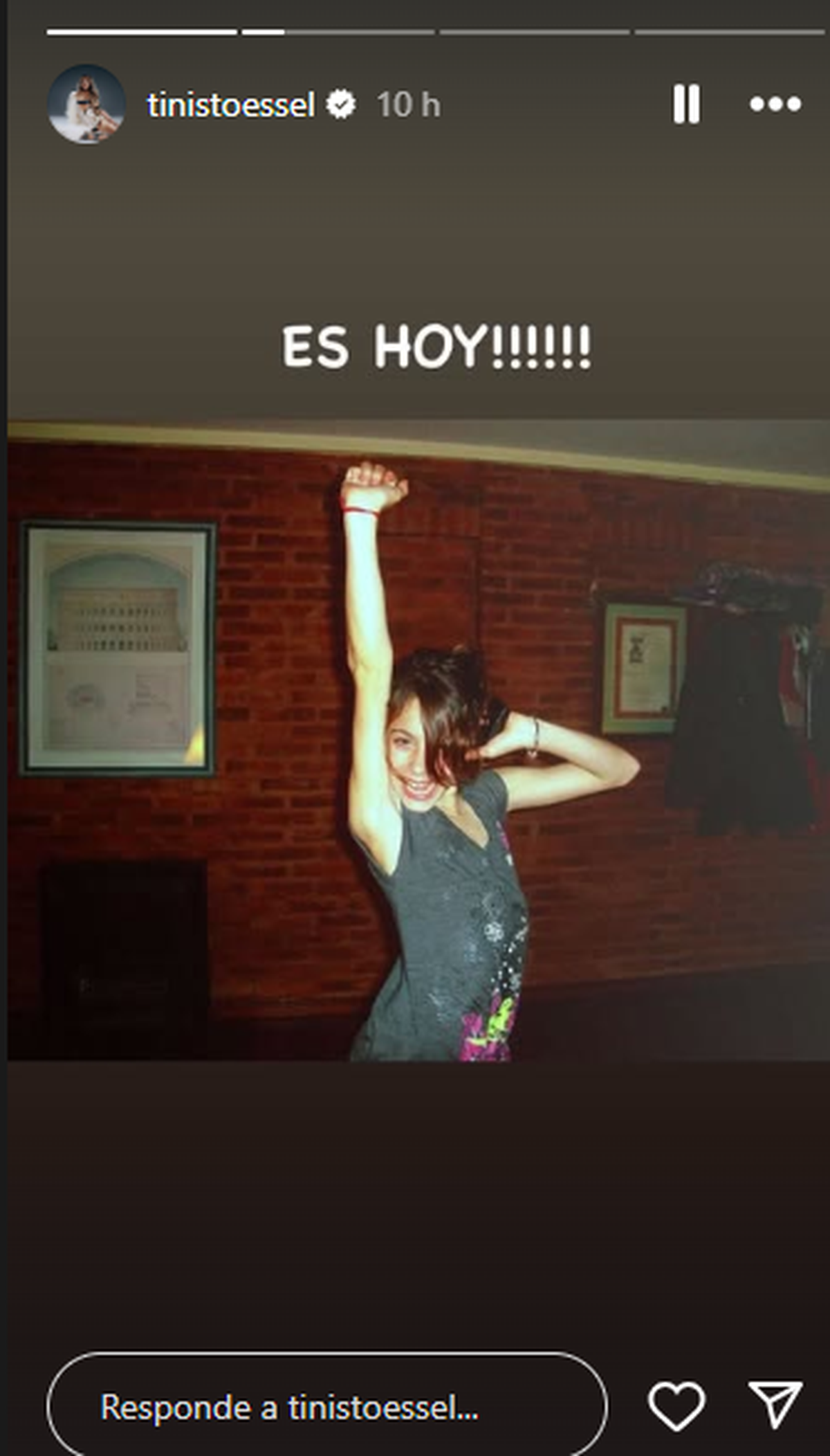
Task: Open tinistoessel's profile picture
Action: pos(86,104)
